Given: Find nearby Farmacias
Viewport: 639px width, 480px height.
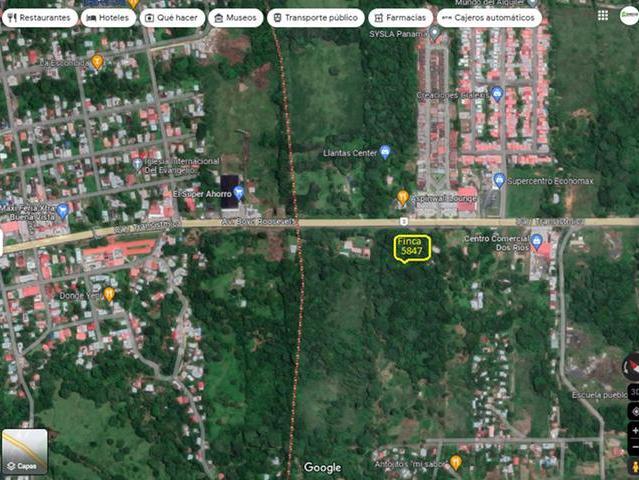Looking at the screenshot, I should coord(400,18).
